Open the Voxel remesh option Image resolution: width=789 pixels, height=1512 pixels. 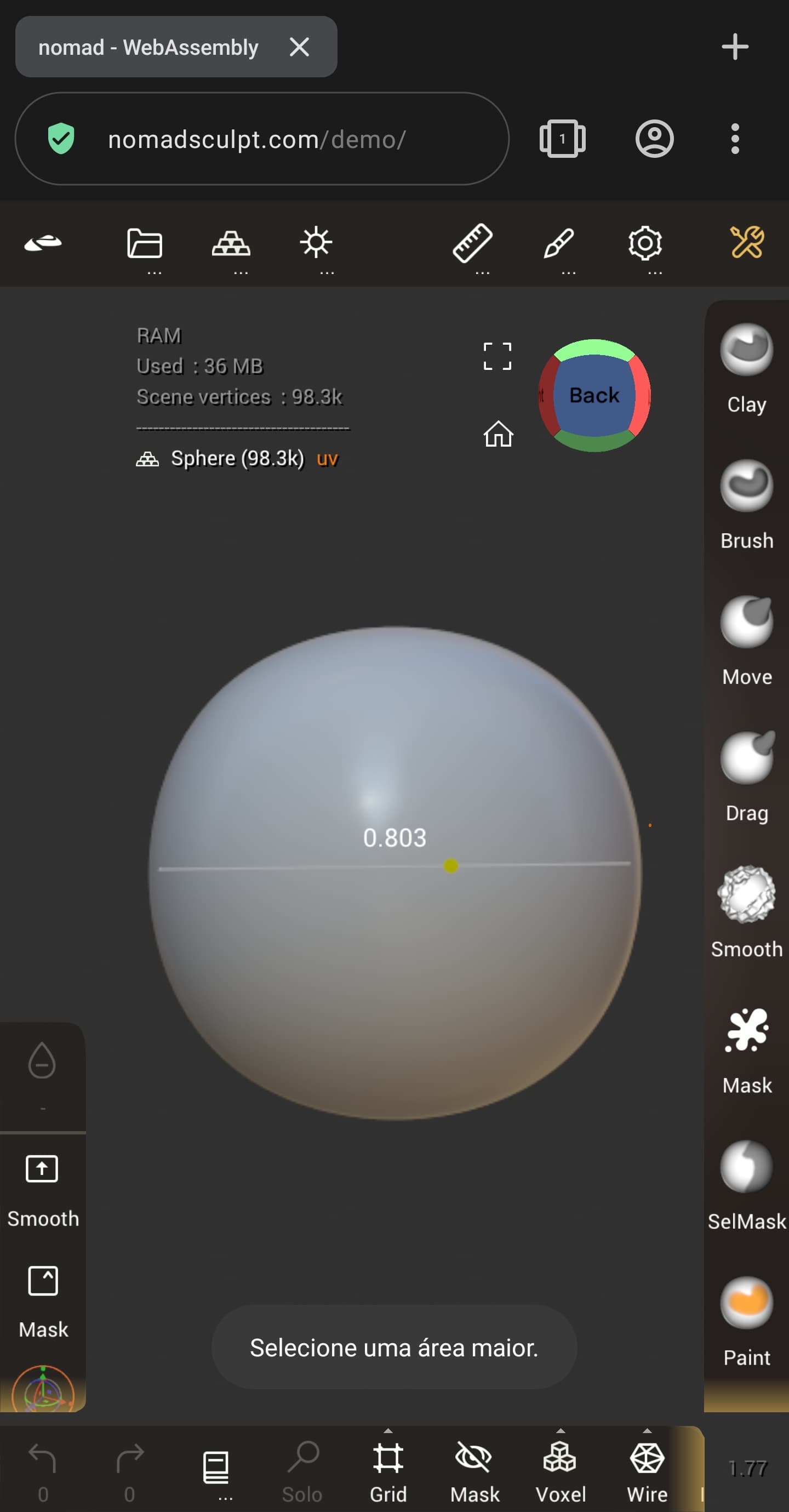pyautogui.click(x=561, y=1470)
